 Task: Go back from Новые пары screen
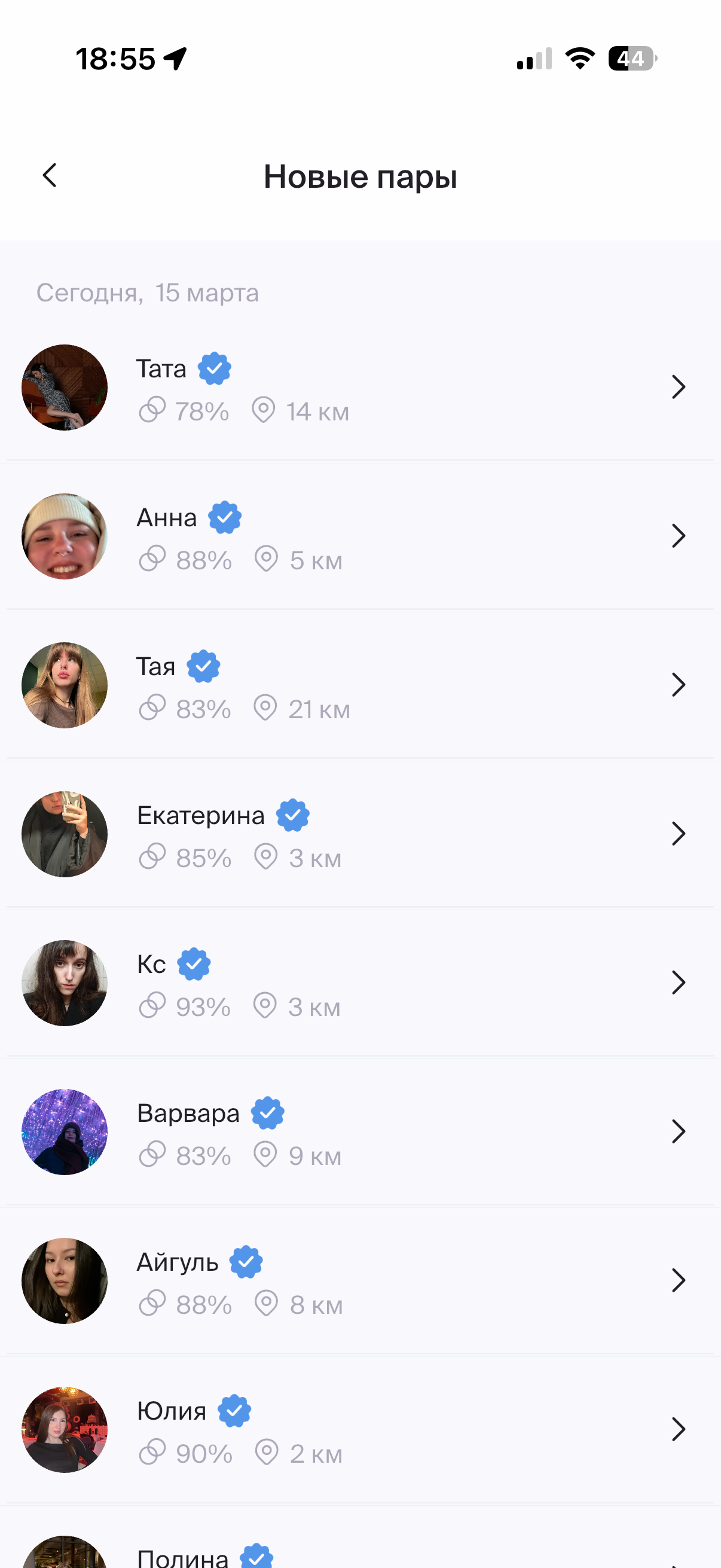[x=50, y=176]
